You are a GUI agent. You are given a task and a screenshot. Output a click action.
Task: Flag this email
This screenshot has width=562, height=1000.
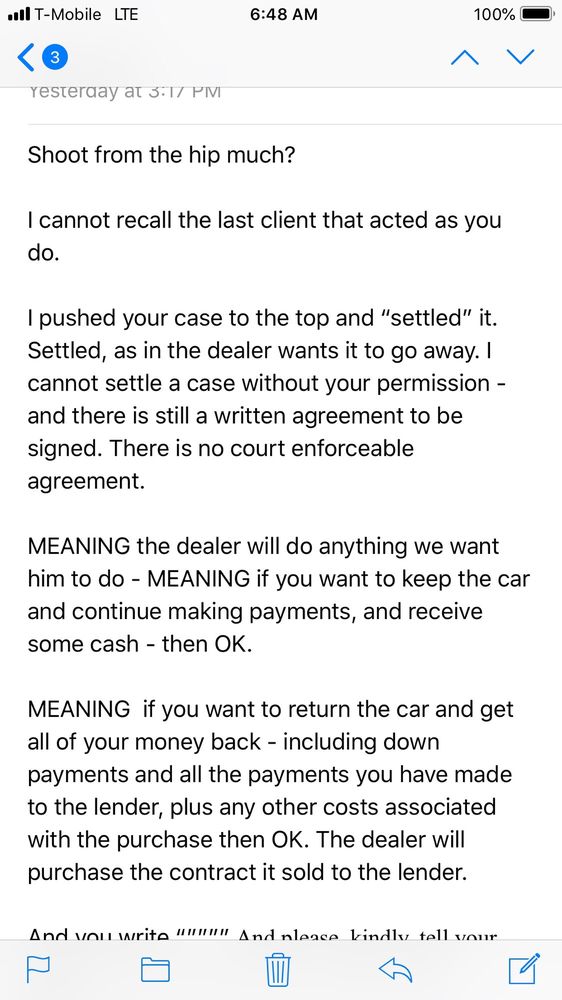point(38,969)
